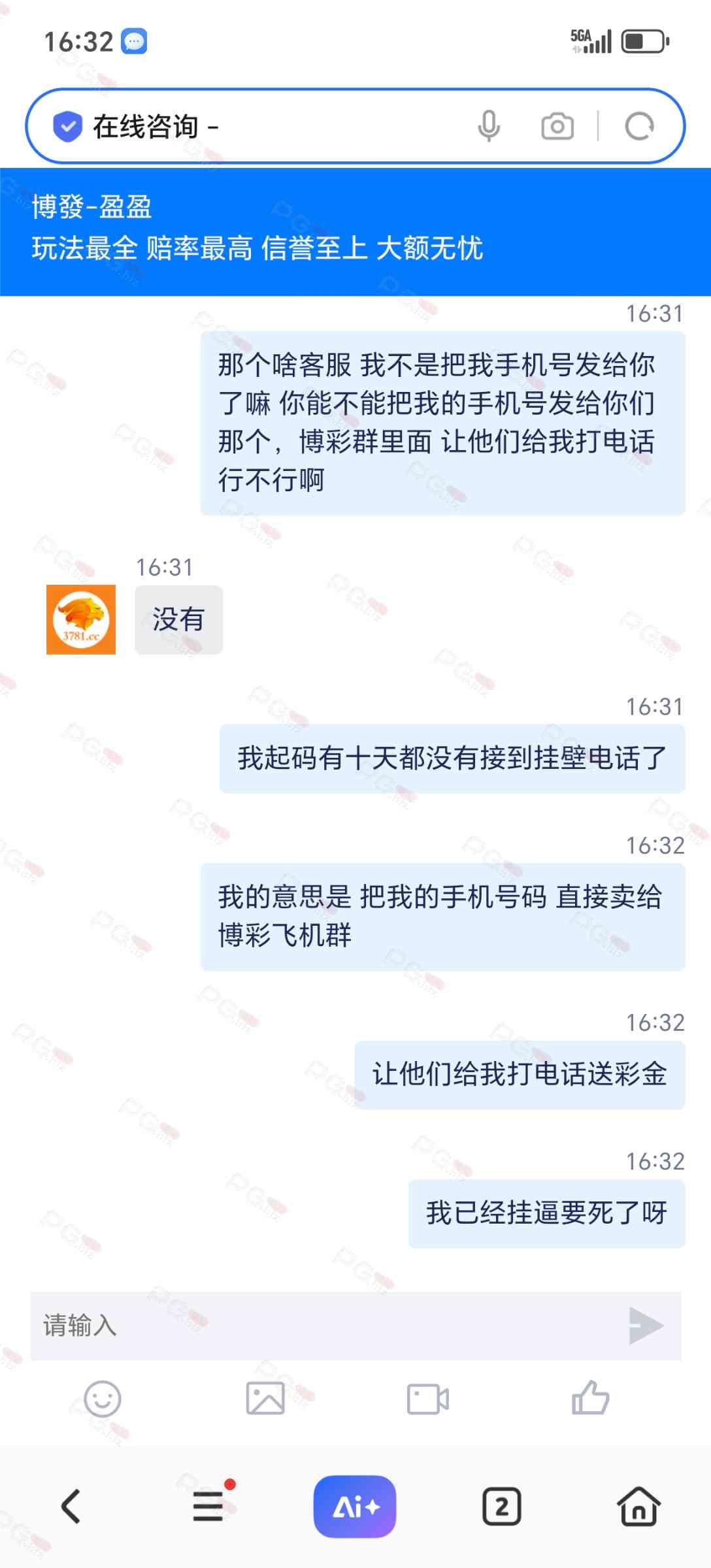Screen dimensions: 711x1568
Task: View the two open browser tabs
Action: pyautogui.click(x=501, y=1507)
